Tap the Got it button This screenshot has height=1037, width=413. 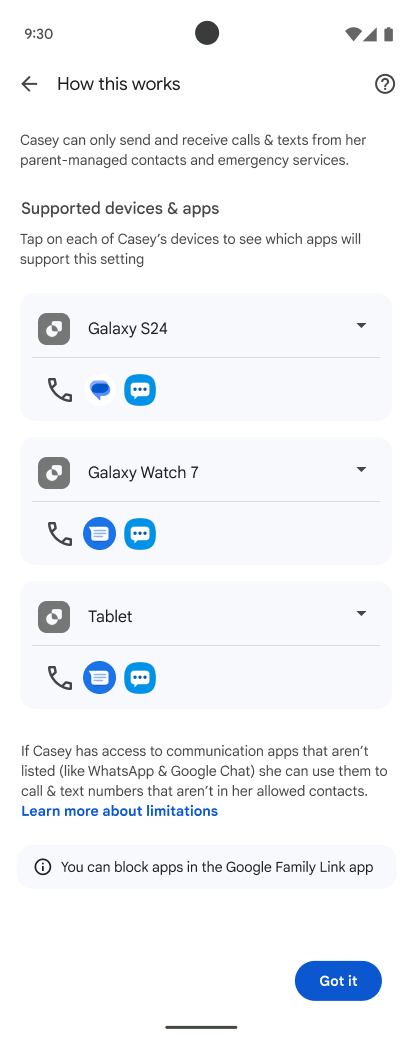point(338,981)
